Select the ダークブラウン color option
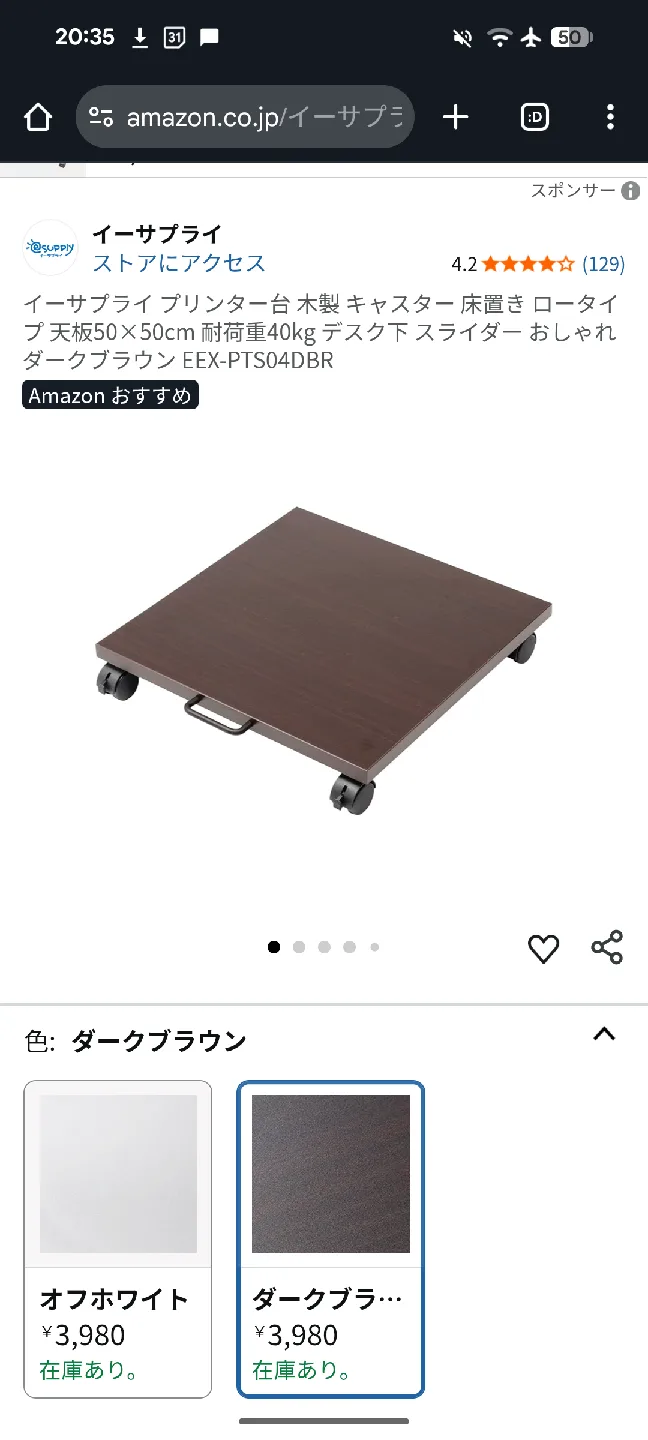Image resolution: width=648 pixels, height=1440 pixels. click(x=330, y=1238)
